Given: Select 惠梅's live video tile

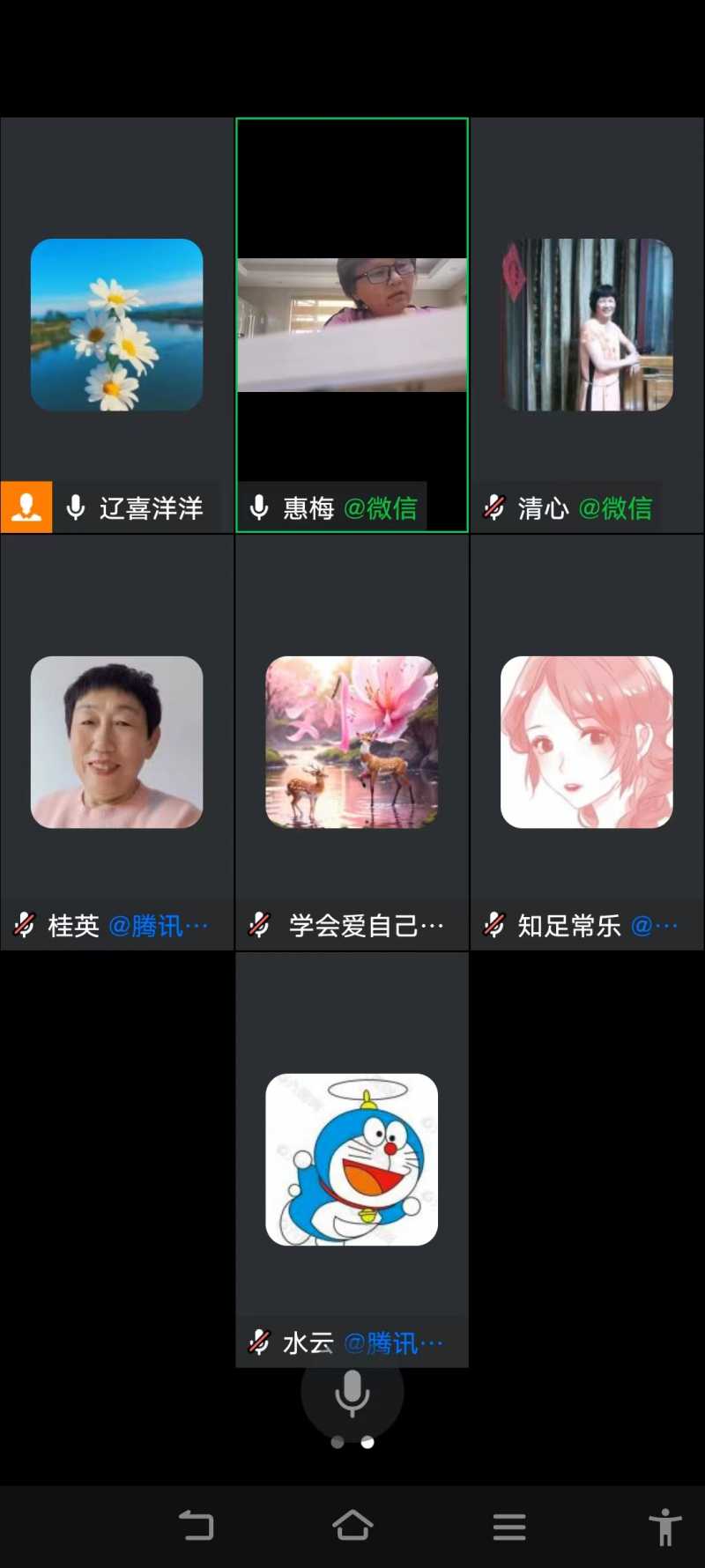Looking at the screenshot, I should click(352, 324).
